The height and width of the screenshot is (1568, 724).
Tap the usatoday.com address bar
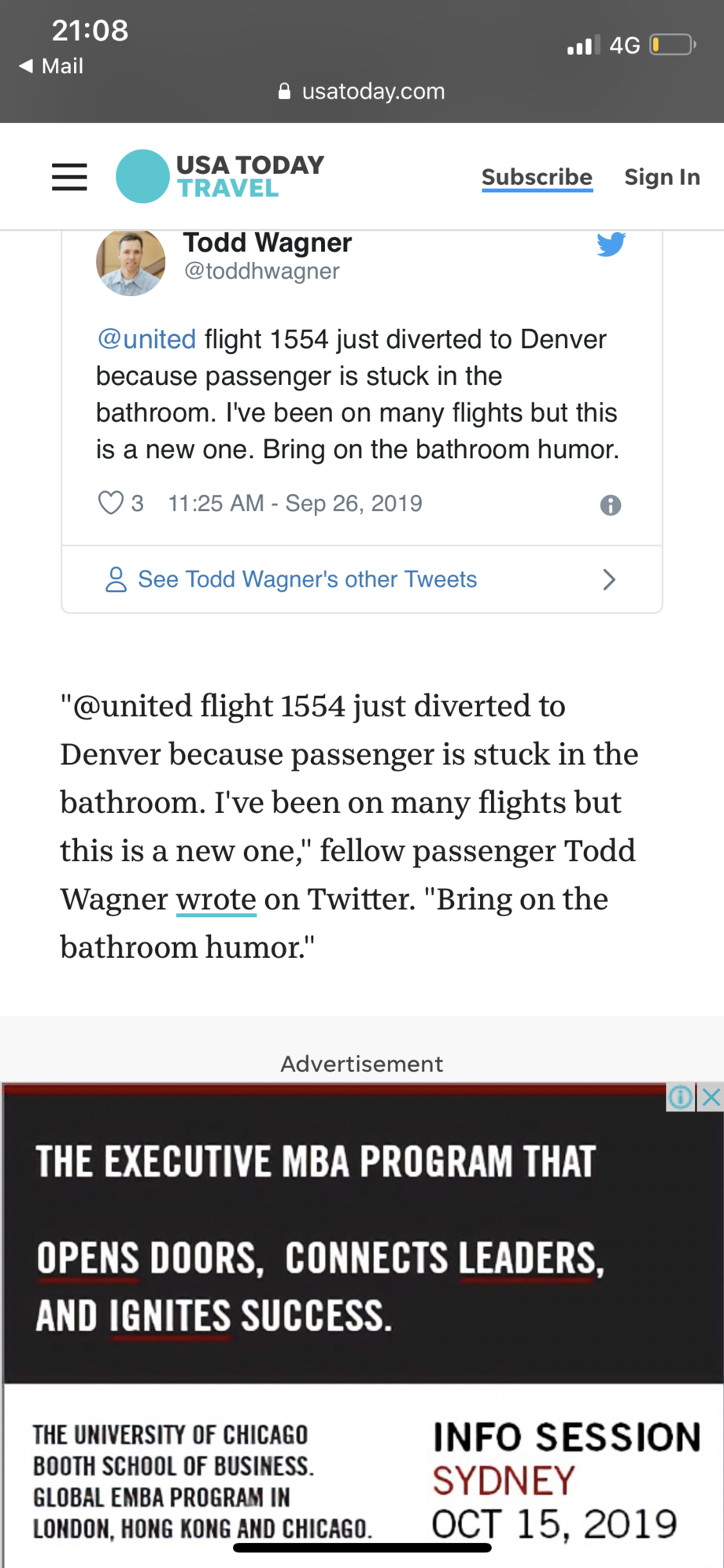point(362,91)
